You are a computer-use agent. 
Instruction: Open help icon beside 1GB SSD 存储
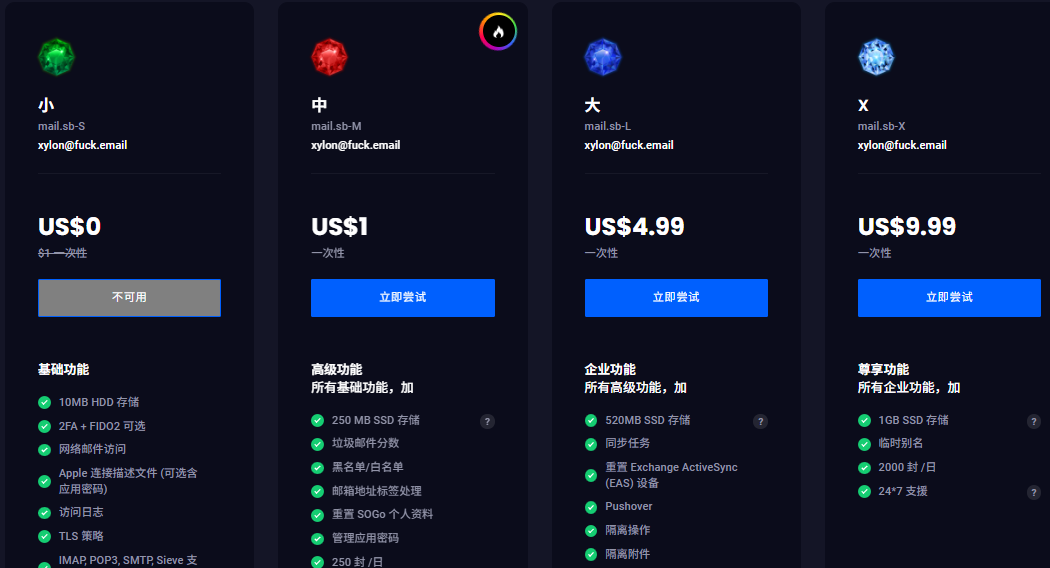click(1033, 421)
